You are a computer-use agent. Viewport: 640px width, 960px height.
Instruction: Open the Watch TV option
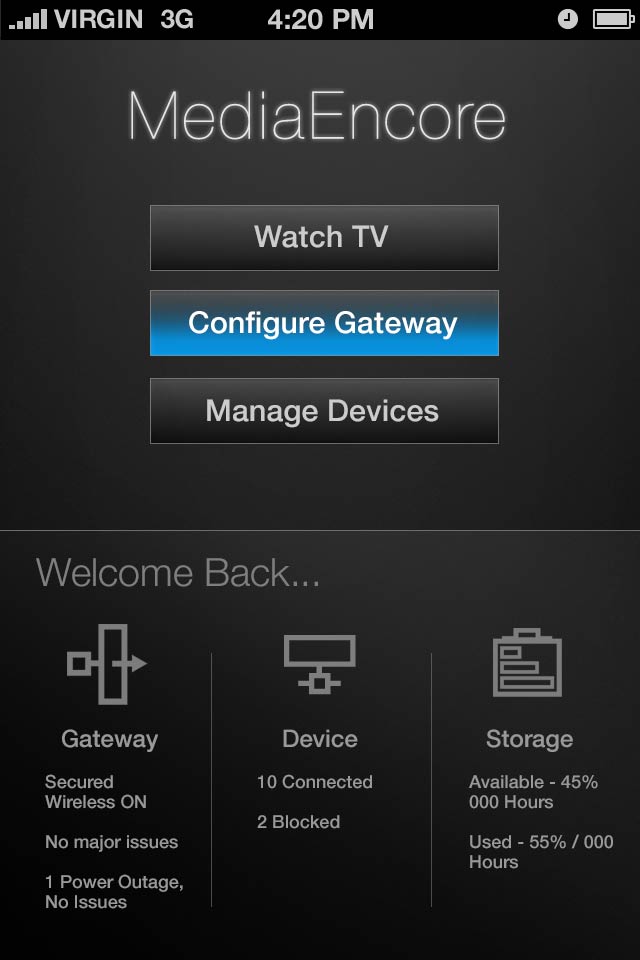coord(324,238)
